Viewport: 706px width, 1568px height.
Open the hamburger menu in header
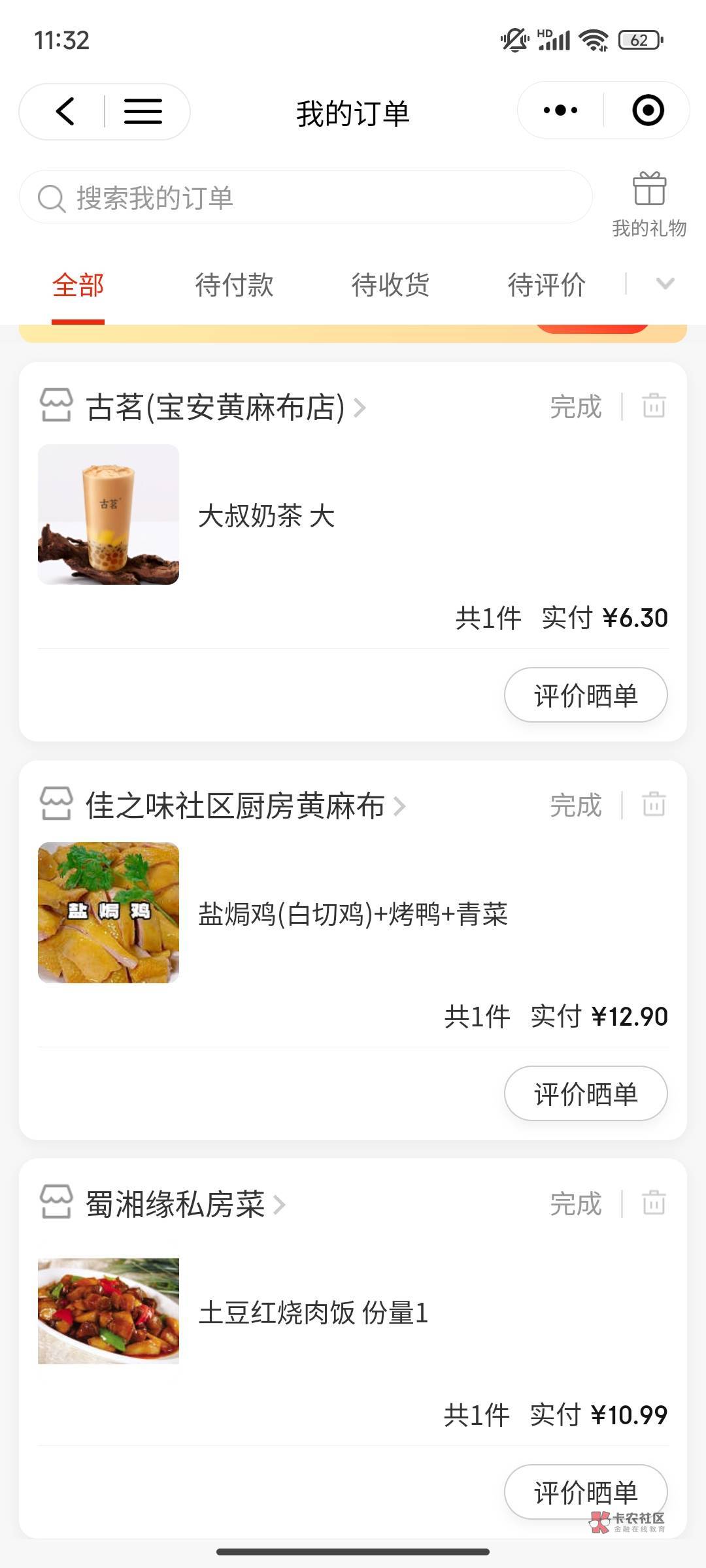(143, 112)
